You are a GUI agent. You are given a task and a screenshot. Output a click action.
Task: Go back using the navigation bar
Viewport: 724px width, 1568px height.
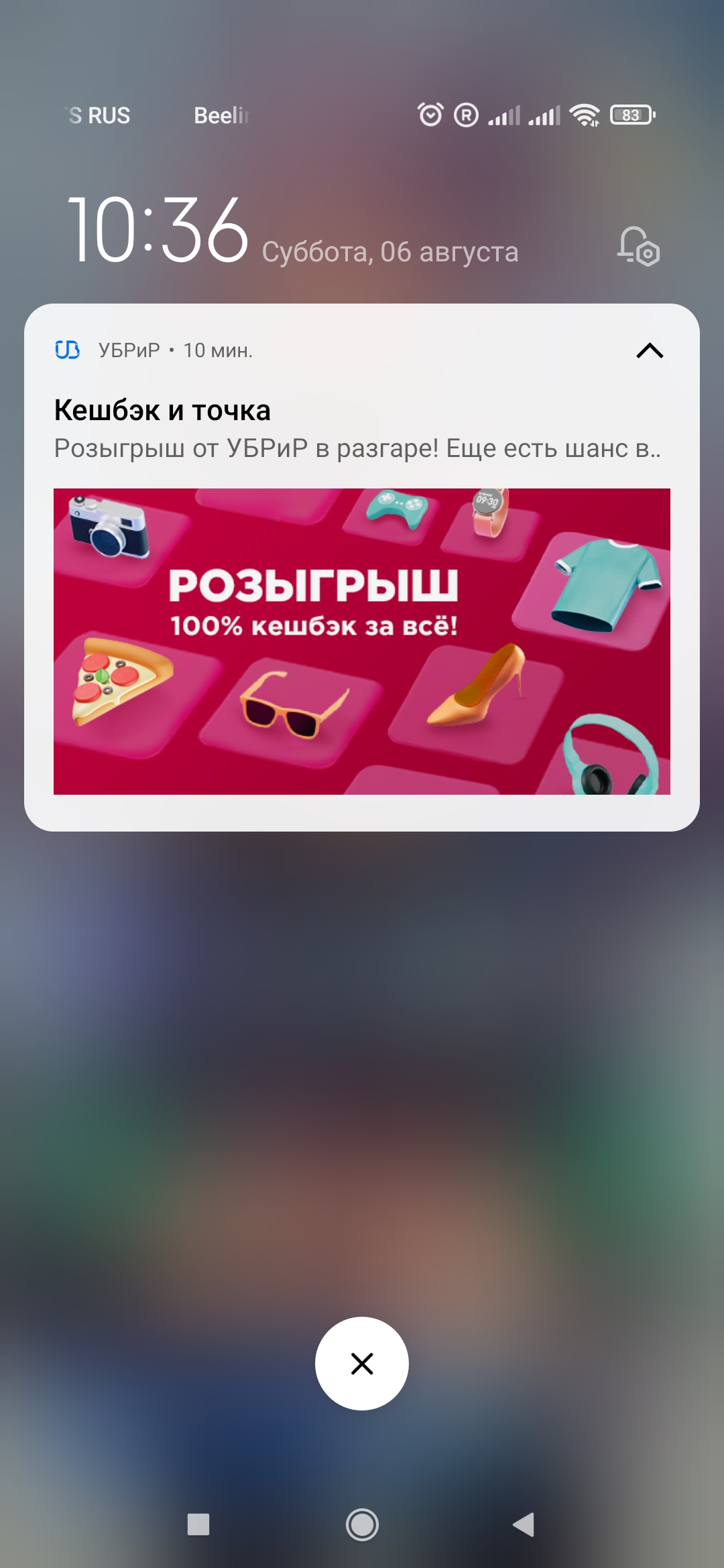click(x=524, y=1524)
